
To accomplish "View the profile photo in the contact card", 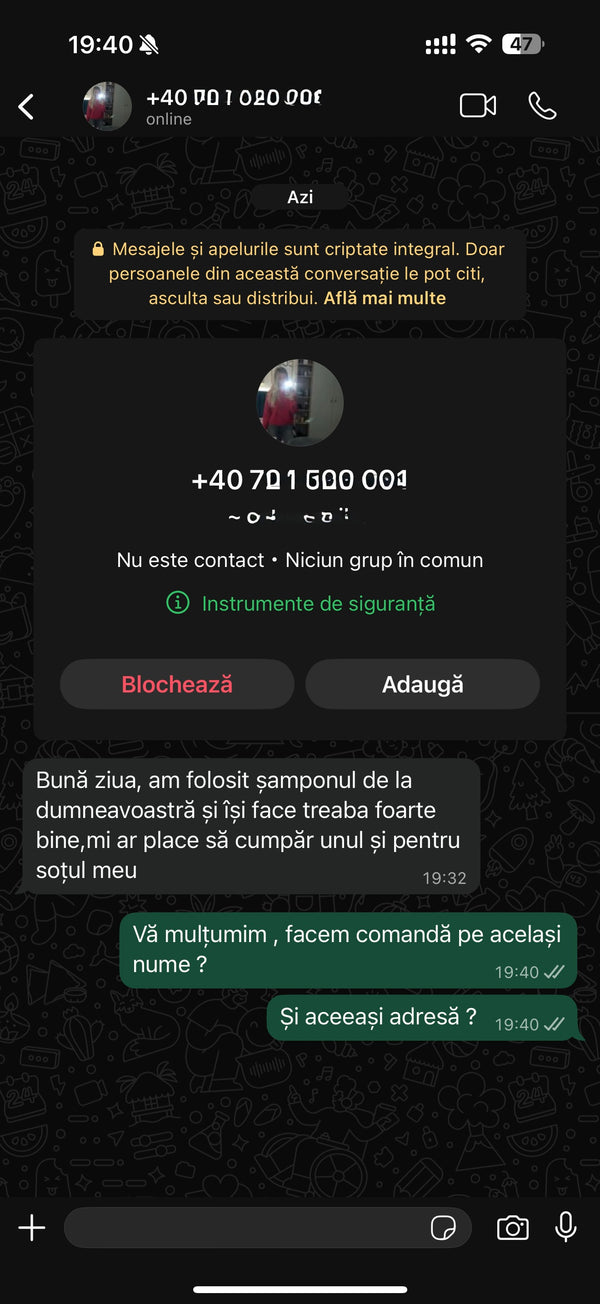I will point(300,403).
